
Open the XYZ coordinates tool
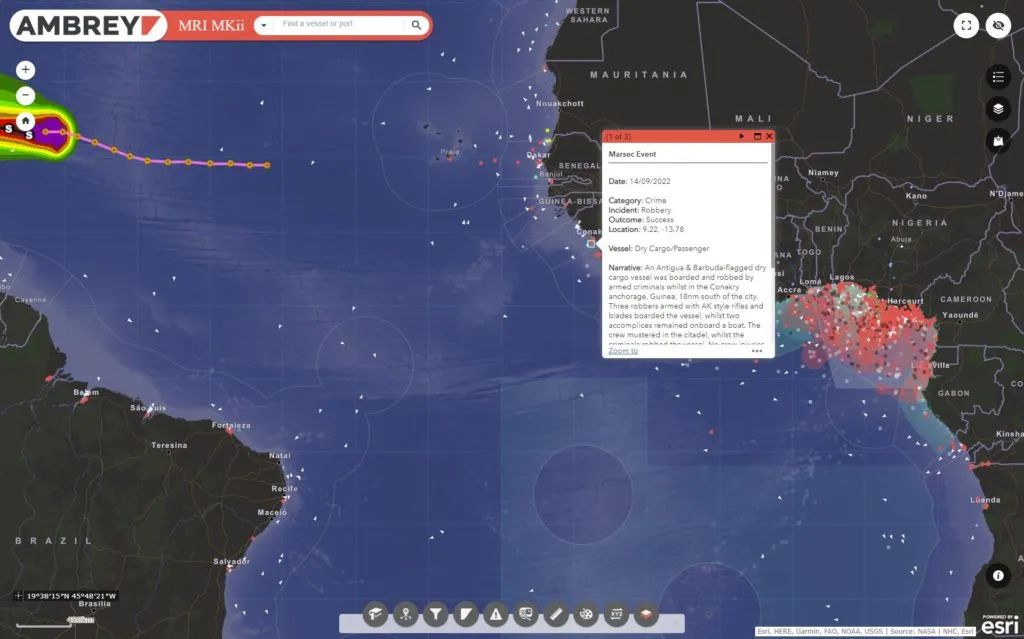coord(616,614)
